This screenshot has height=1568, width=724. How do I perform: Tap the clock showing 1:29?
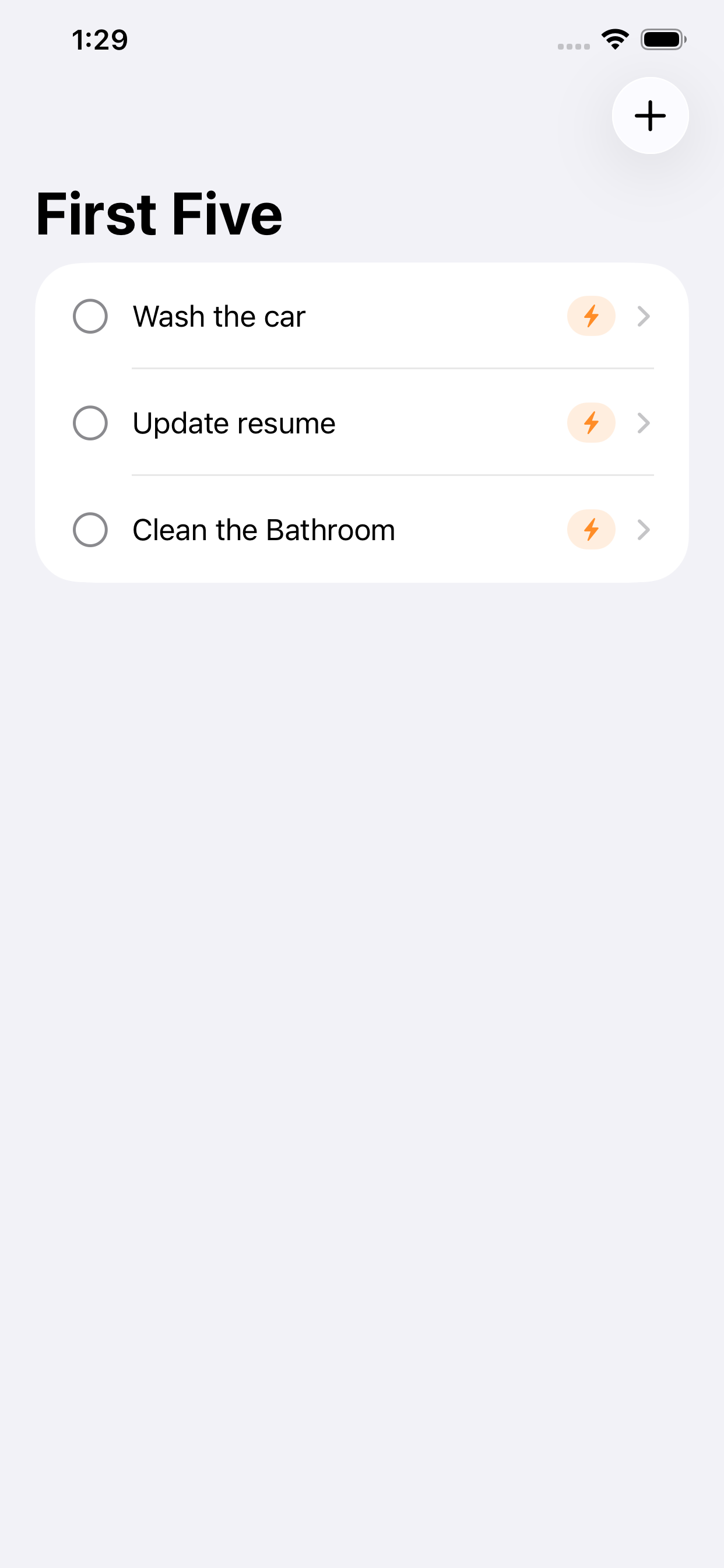click(101, 39)
